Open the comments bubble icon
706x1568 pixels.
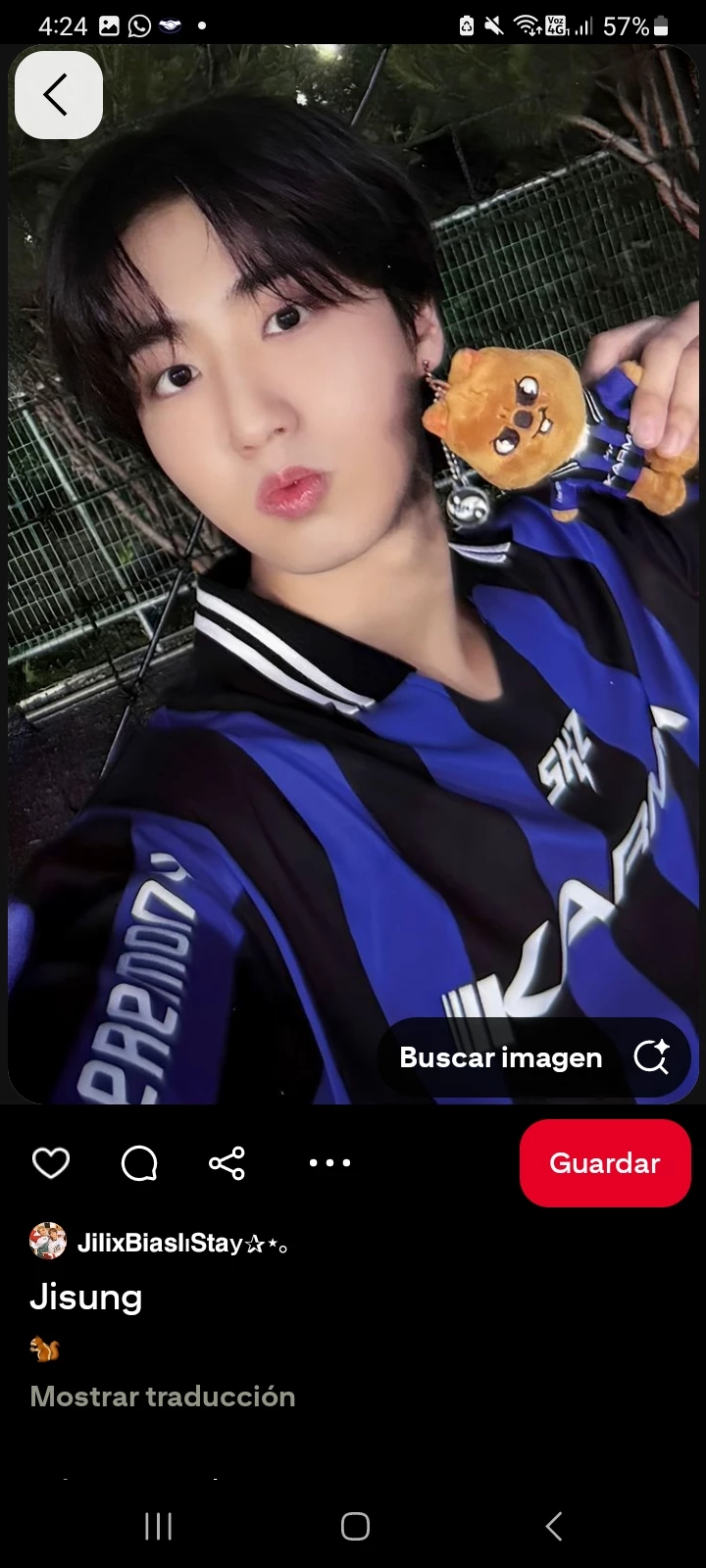[x=139, y=1163]
